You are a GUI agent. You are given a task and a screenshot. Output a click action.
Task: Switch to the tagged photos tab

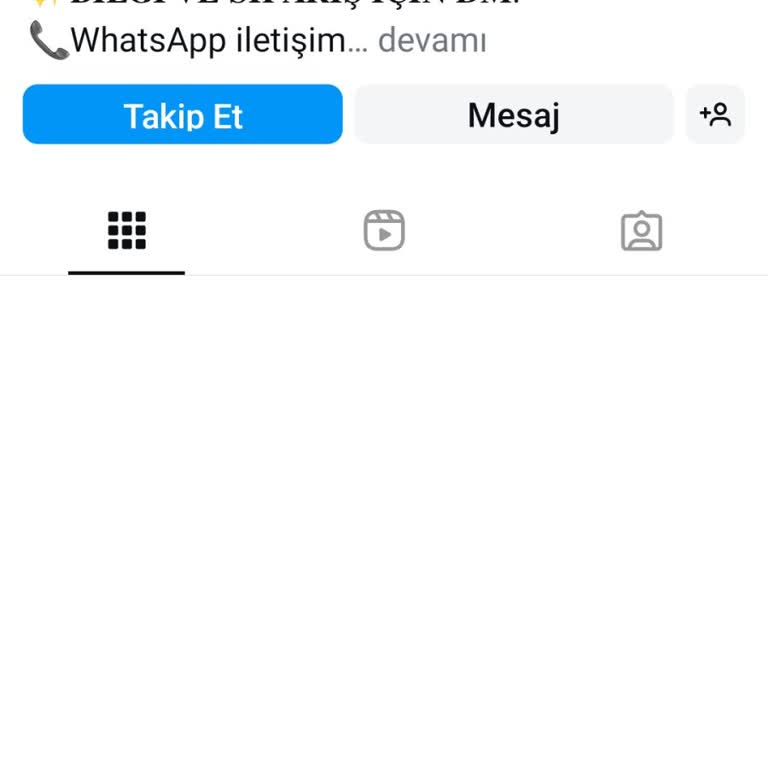[x=641, y=231]
